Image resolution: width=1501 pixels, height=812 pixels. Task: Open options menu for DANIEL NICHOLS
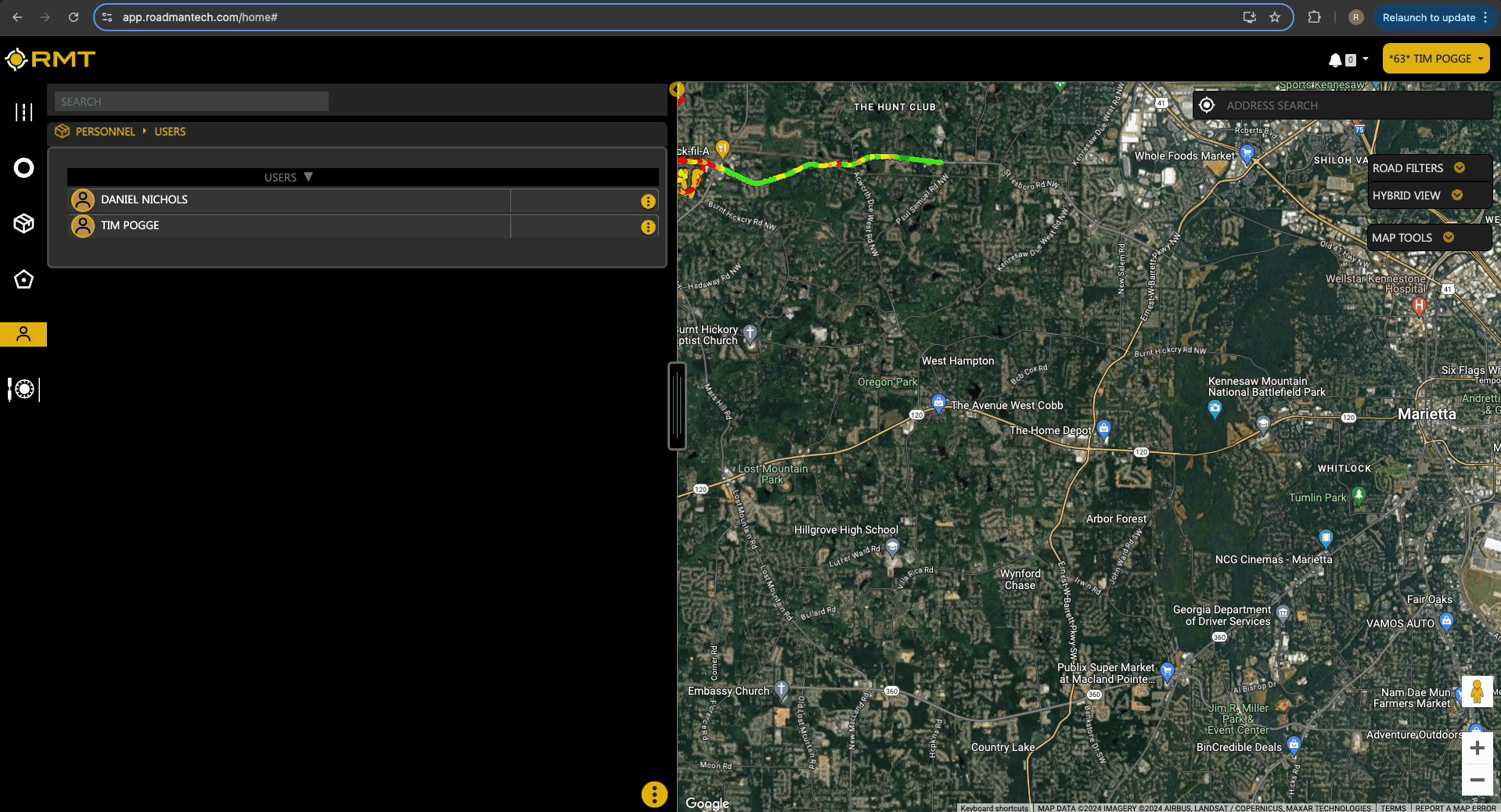click(x=648, y=201)
